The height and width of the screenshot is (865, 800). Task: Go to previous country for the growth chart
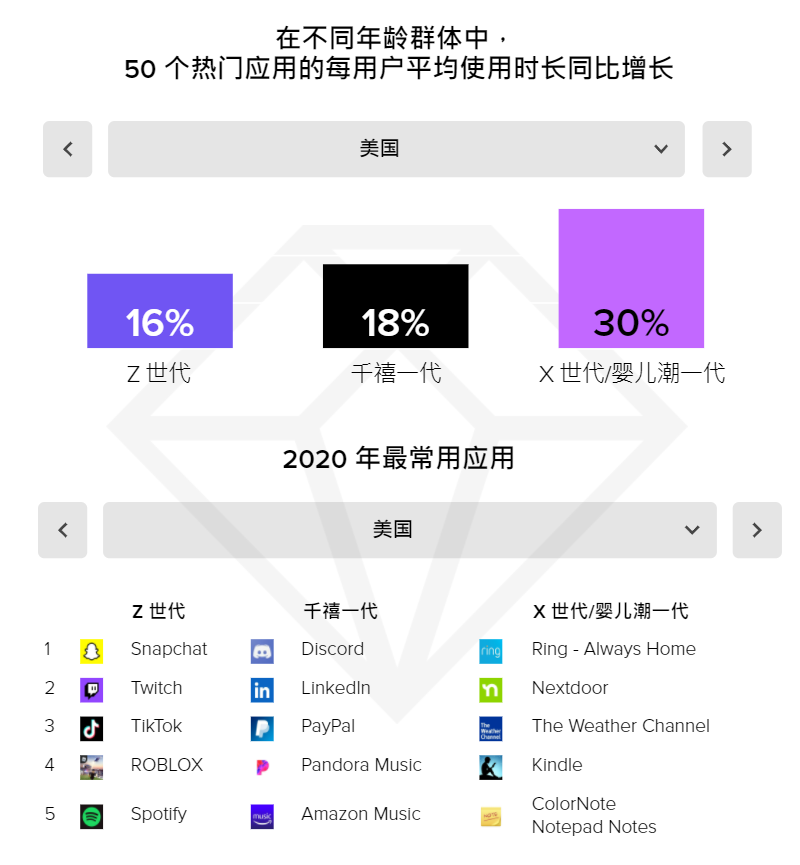coord(68,149)
